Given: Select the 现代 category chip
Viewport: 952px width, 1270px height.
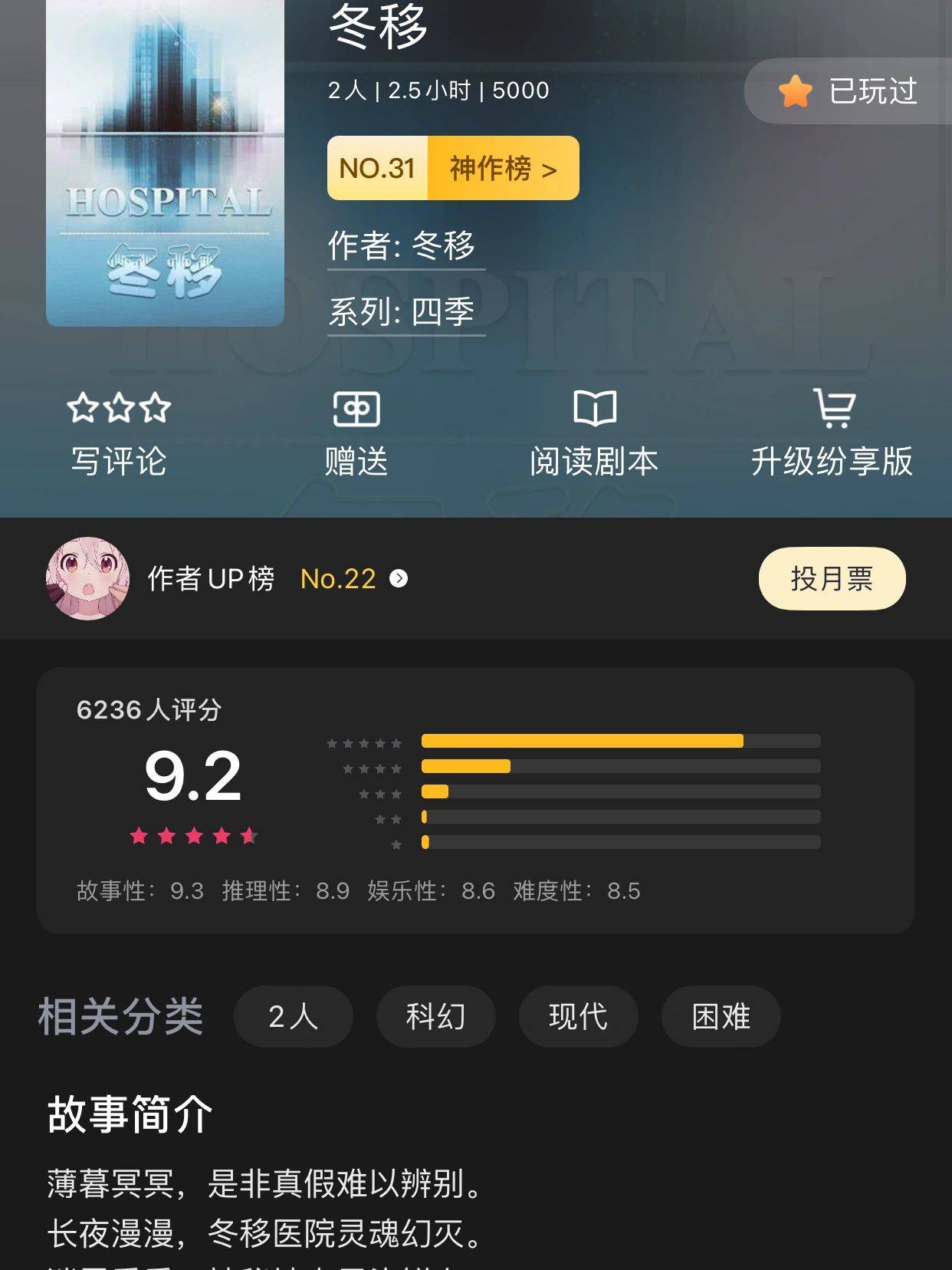Looking at the screenshot, I should [578, 1017].
